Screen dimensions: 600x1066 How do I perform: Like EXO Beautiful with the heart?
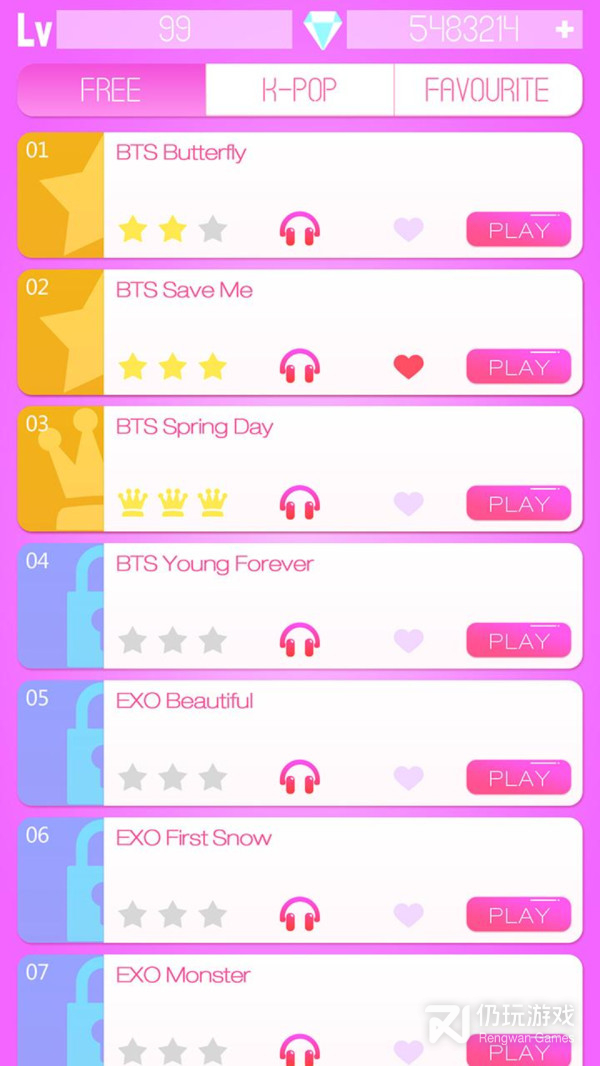tap(408, 777)
